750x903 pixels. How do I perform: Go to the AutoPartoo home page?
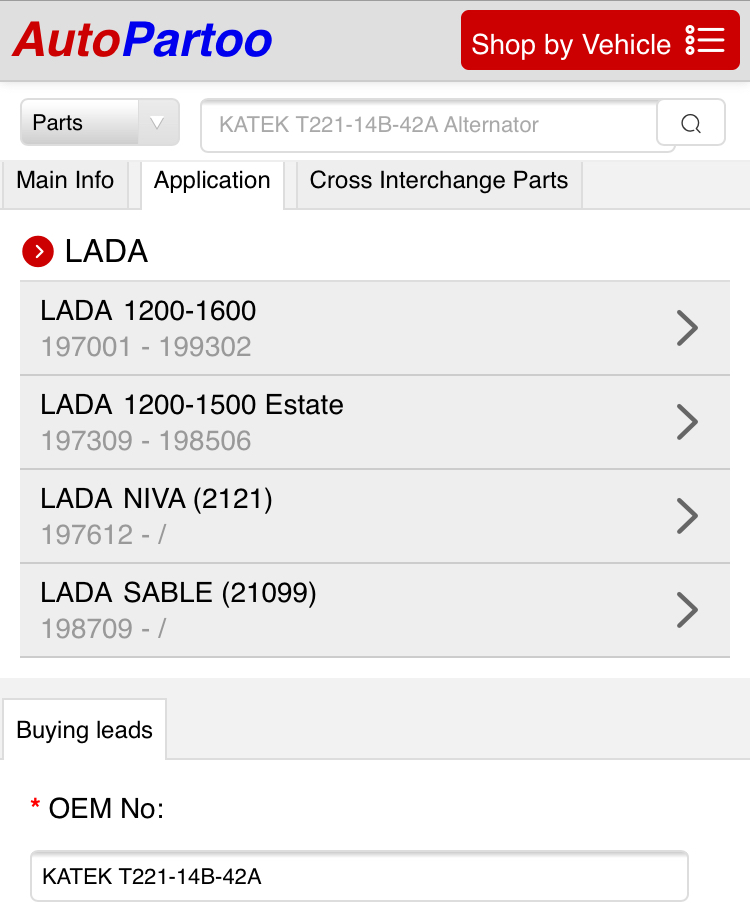pos(142,41)
